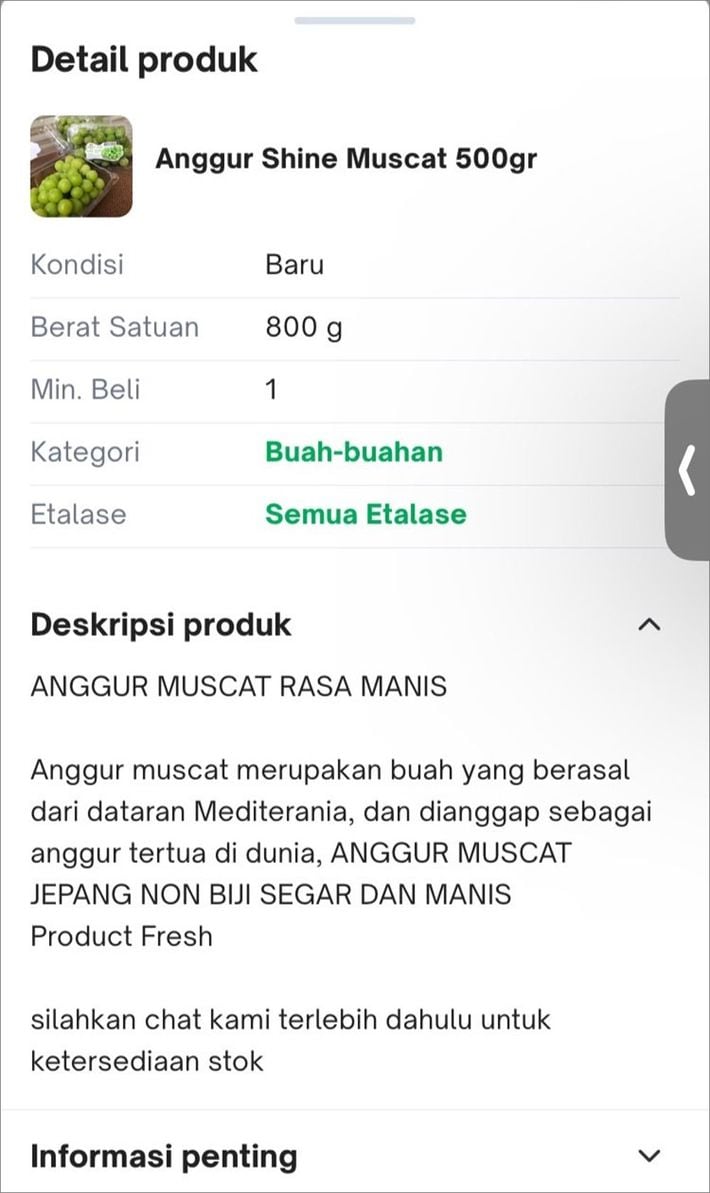Tap the side panel arrow handle
The height and width of the screenshot is (1193, 710).
[687, 470]
